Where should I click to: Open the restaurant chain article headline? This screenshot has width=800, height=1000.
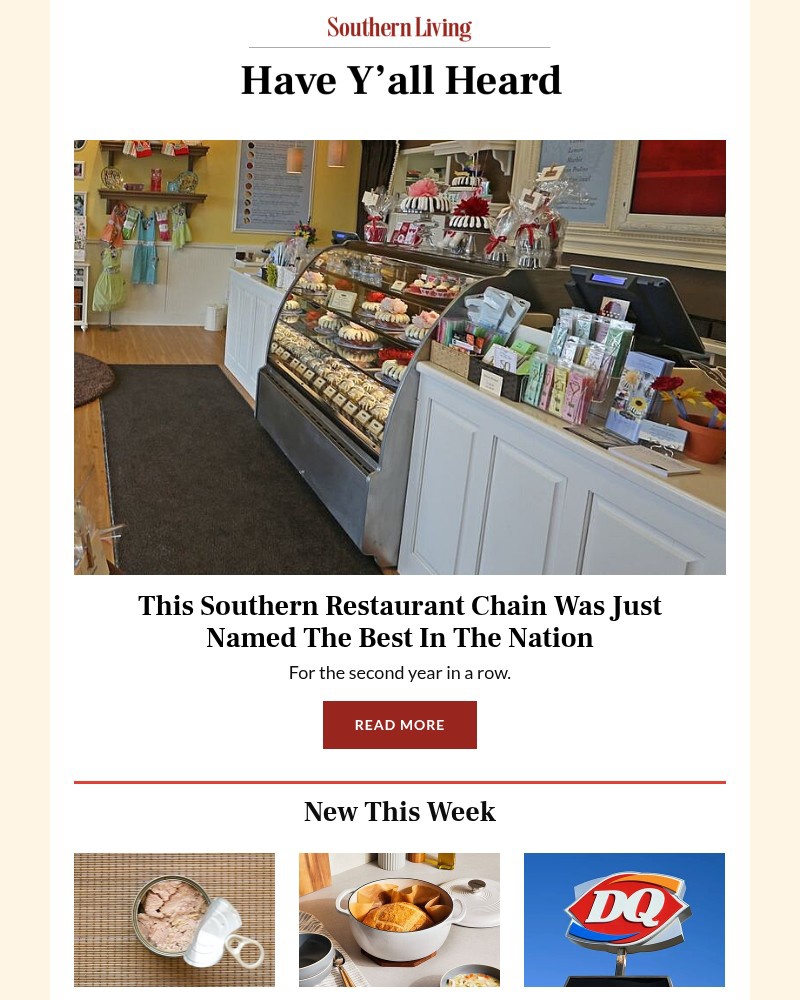pyautogui.click(x=400, y=621)
